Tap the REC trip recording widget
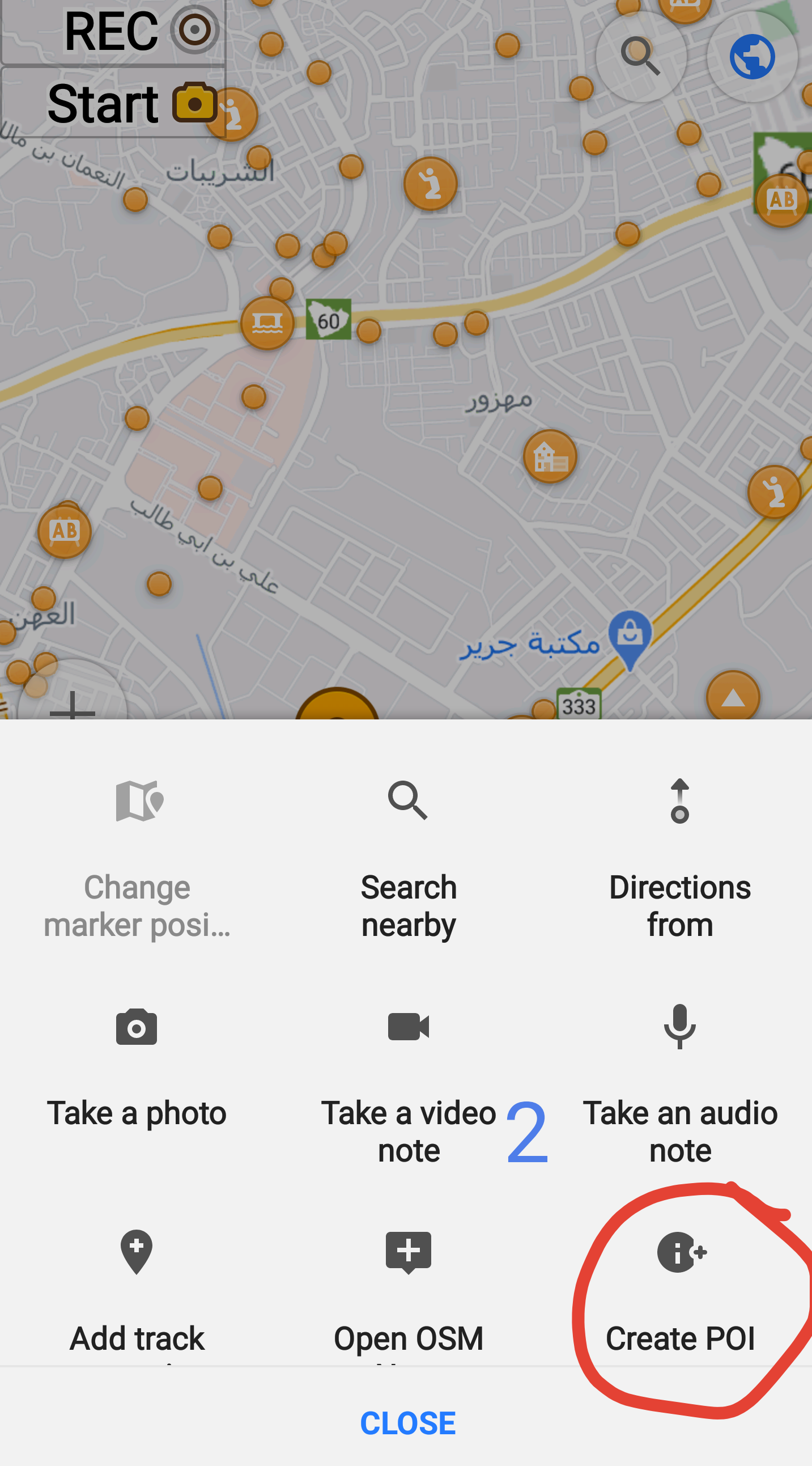The image size is (812, 1466). pos(113,31)
